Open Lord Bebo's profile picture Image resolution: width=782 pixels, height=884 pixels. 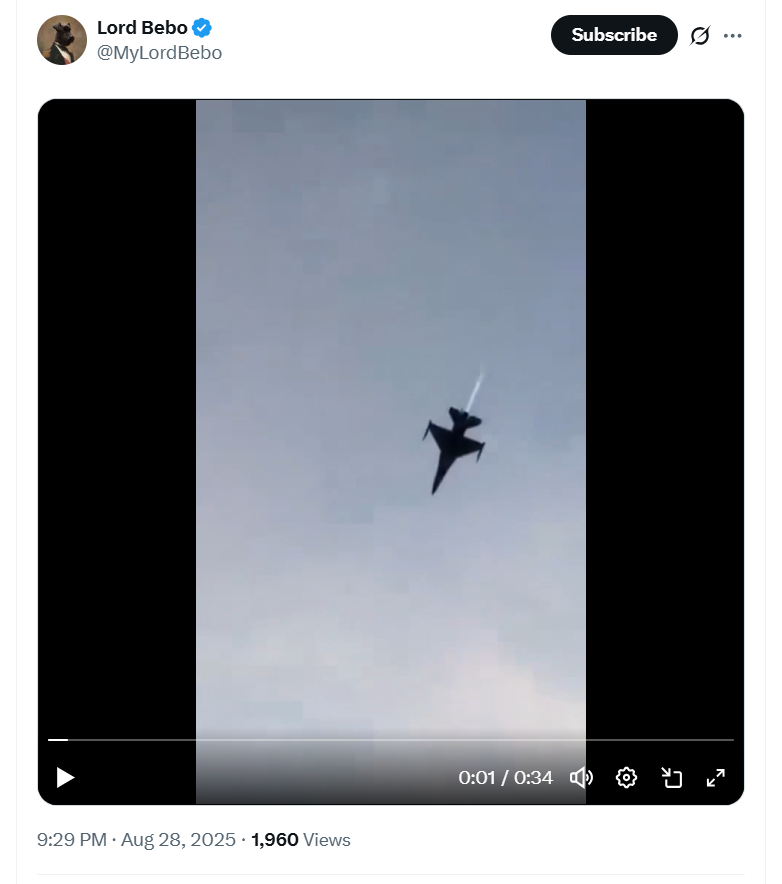coord(62,40)
